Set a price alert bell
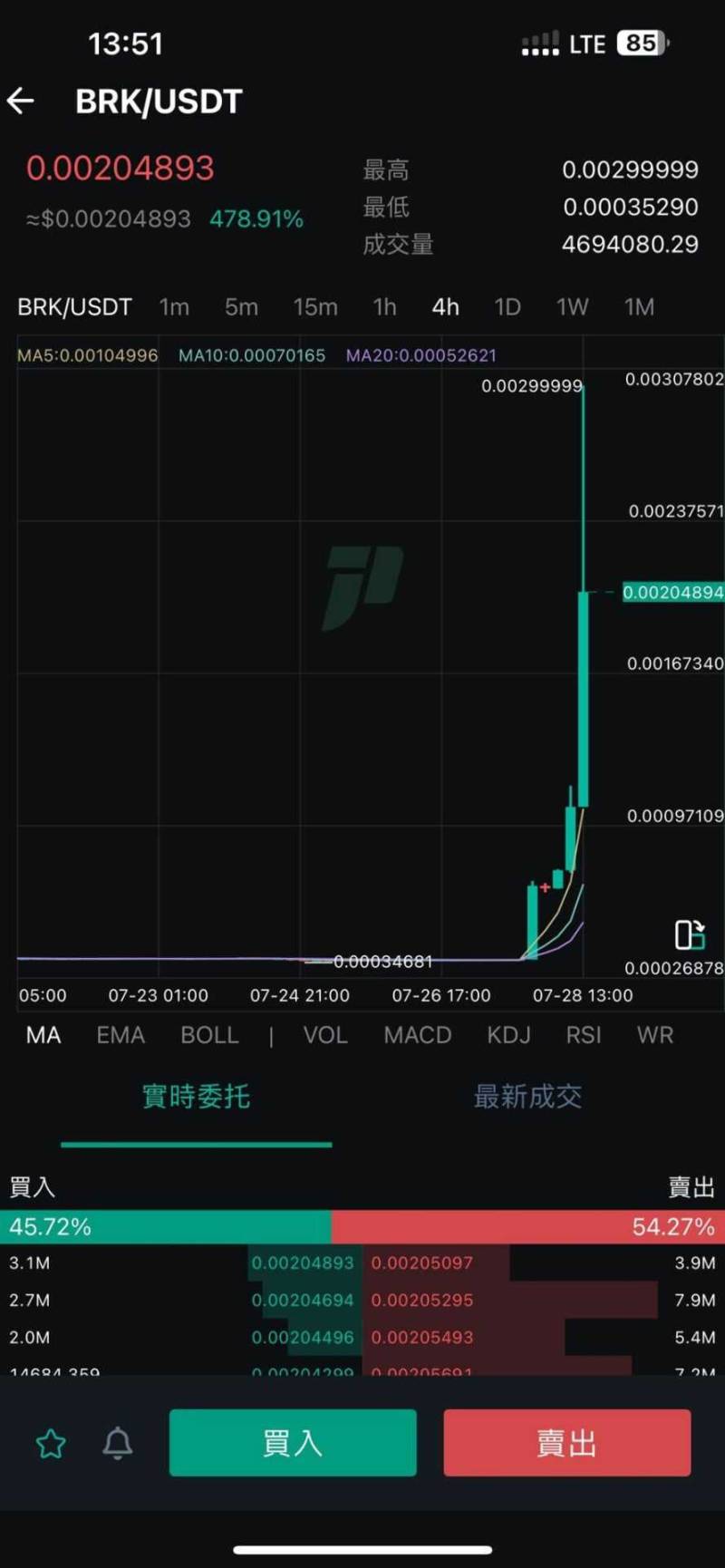The width and height of the screenshot is (725, 1568). tap(118, 1443)
